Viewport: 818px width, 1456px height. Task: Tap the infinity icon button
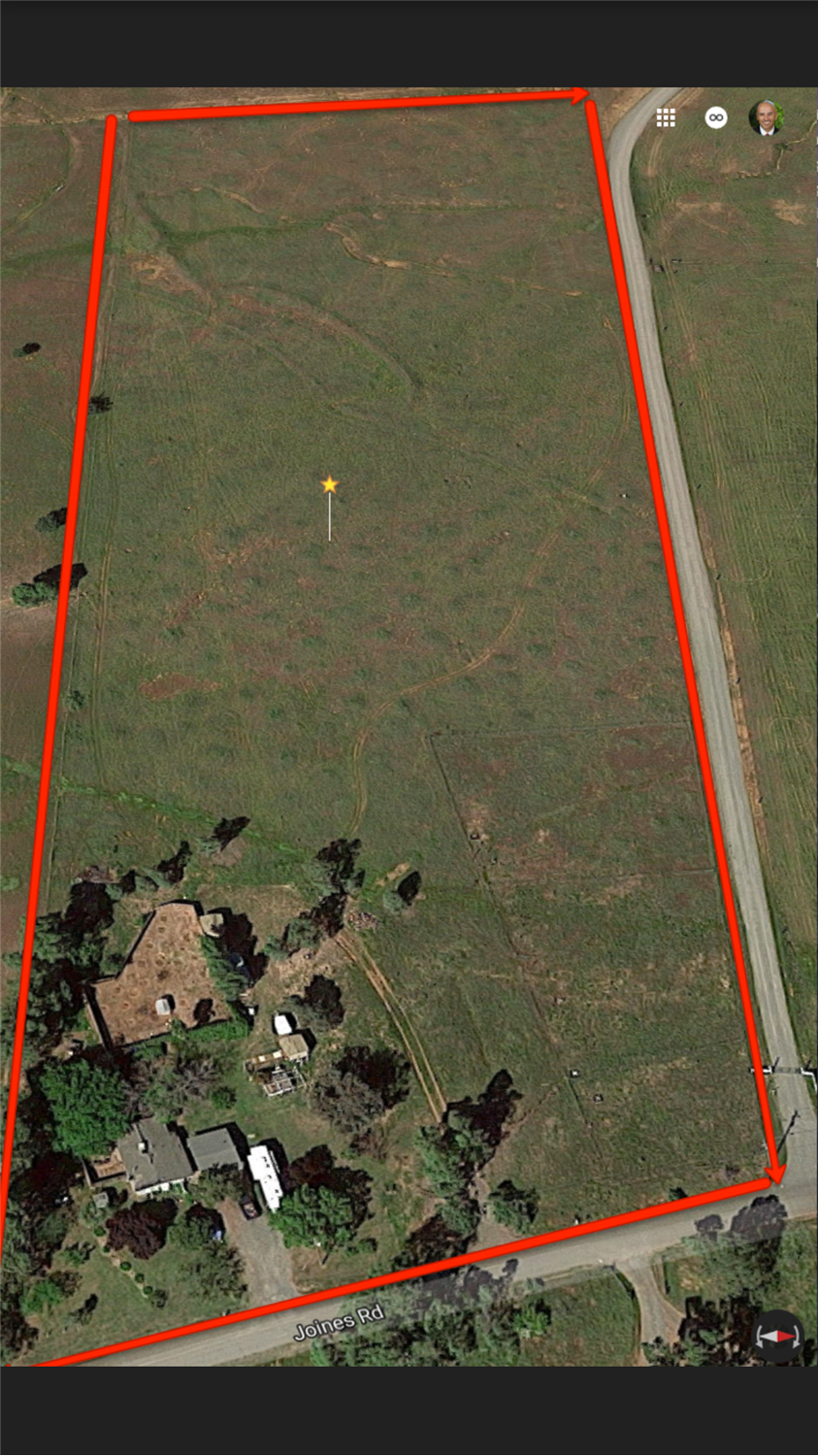click(716, 117)
